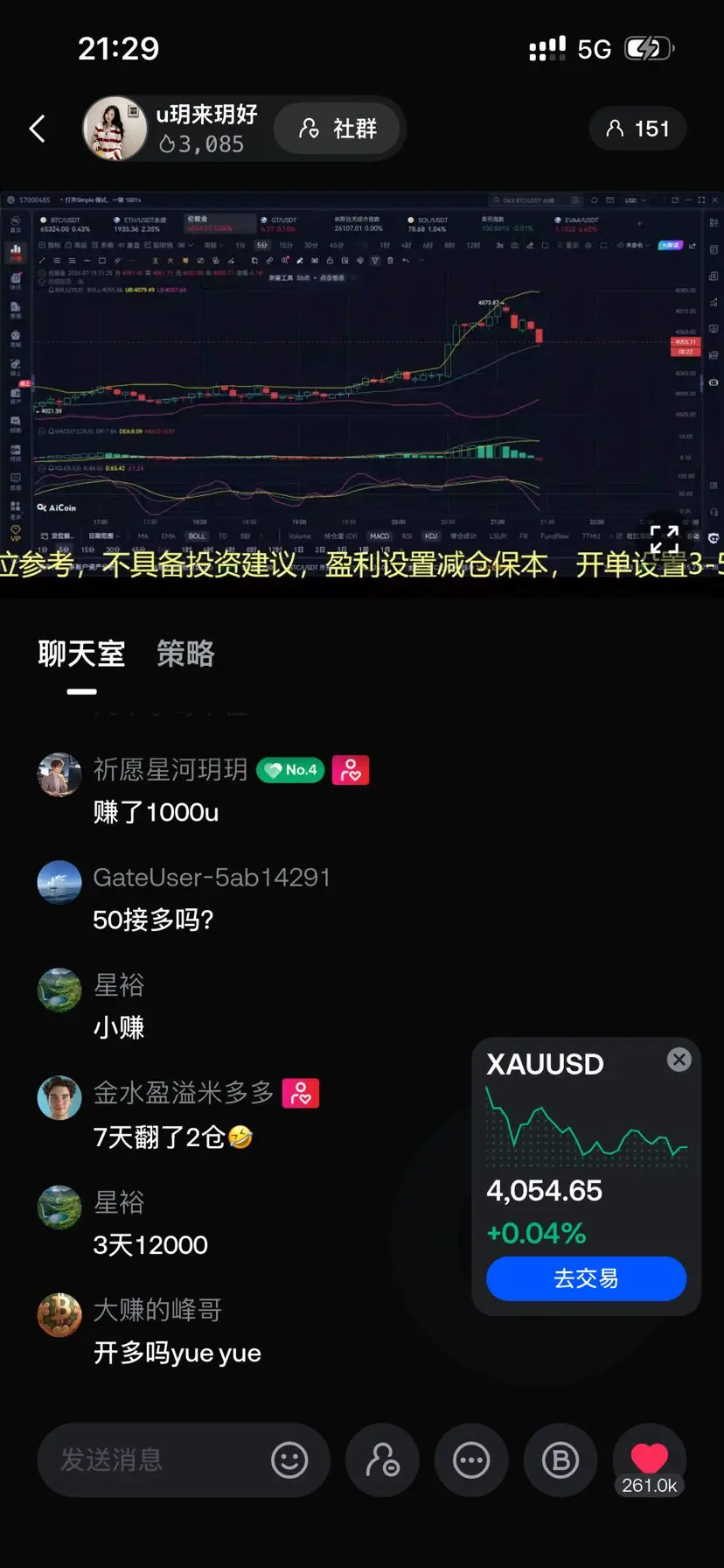Tap the 去交易 button
The image size is (724, 1568).
point(586,1278)
